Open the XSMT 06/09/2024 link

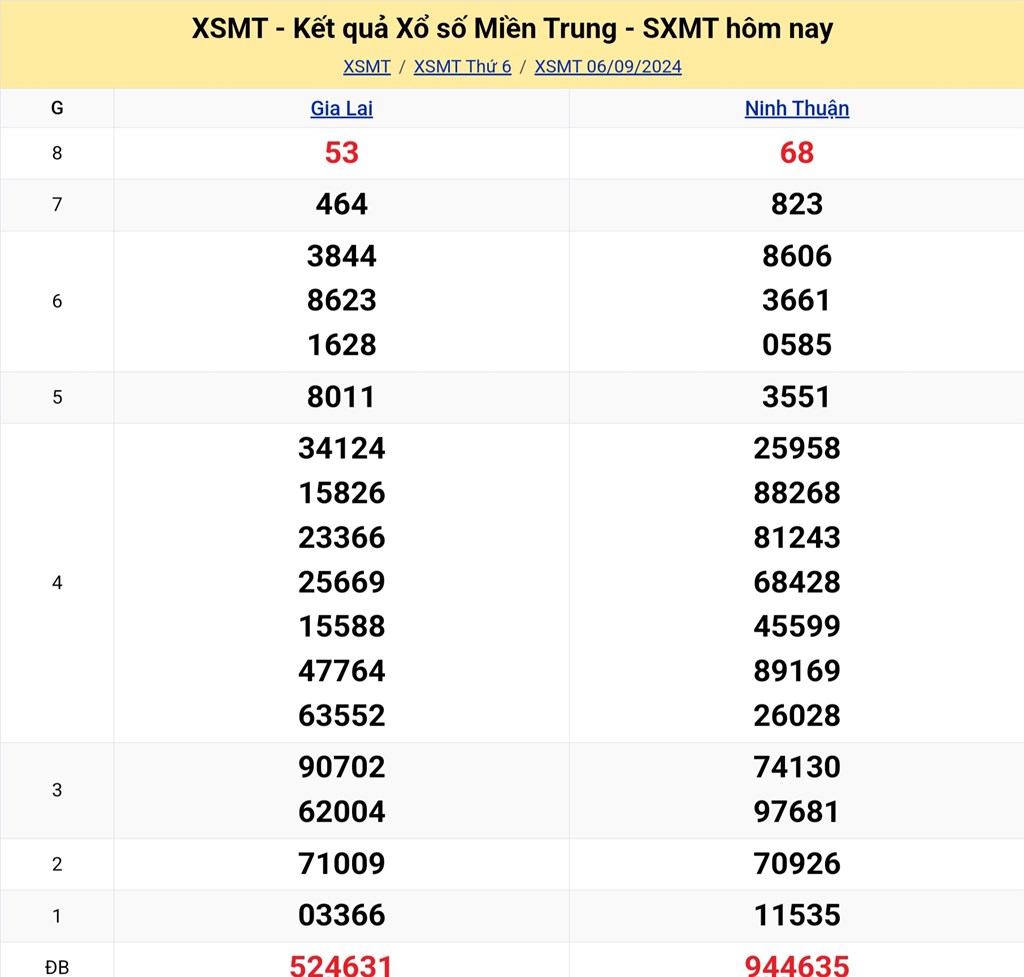pyautogui.click(x=608, y=67)
